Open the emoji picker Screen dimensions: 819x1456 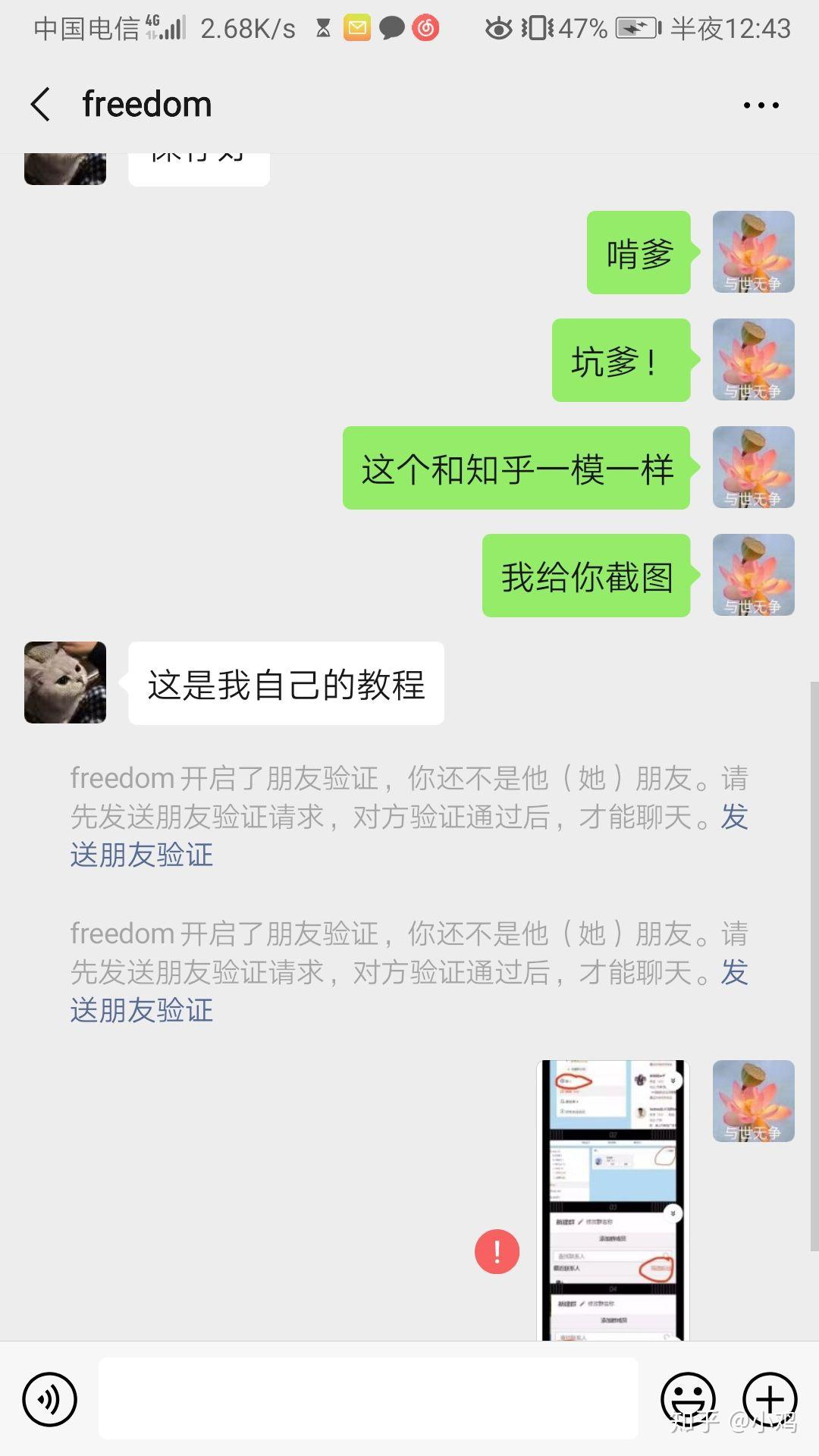(688, 1399)
